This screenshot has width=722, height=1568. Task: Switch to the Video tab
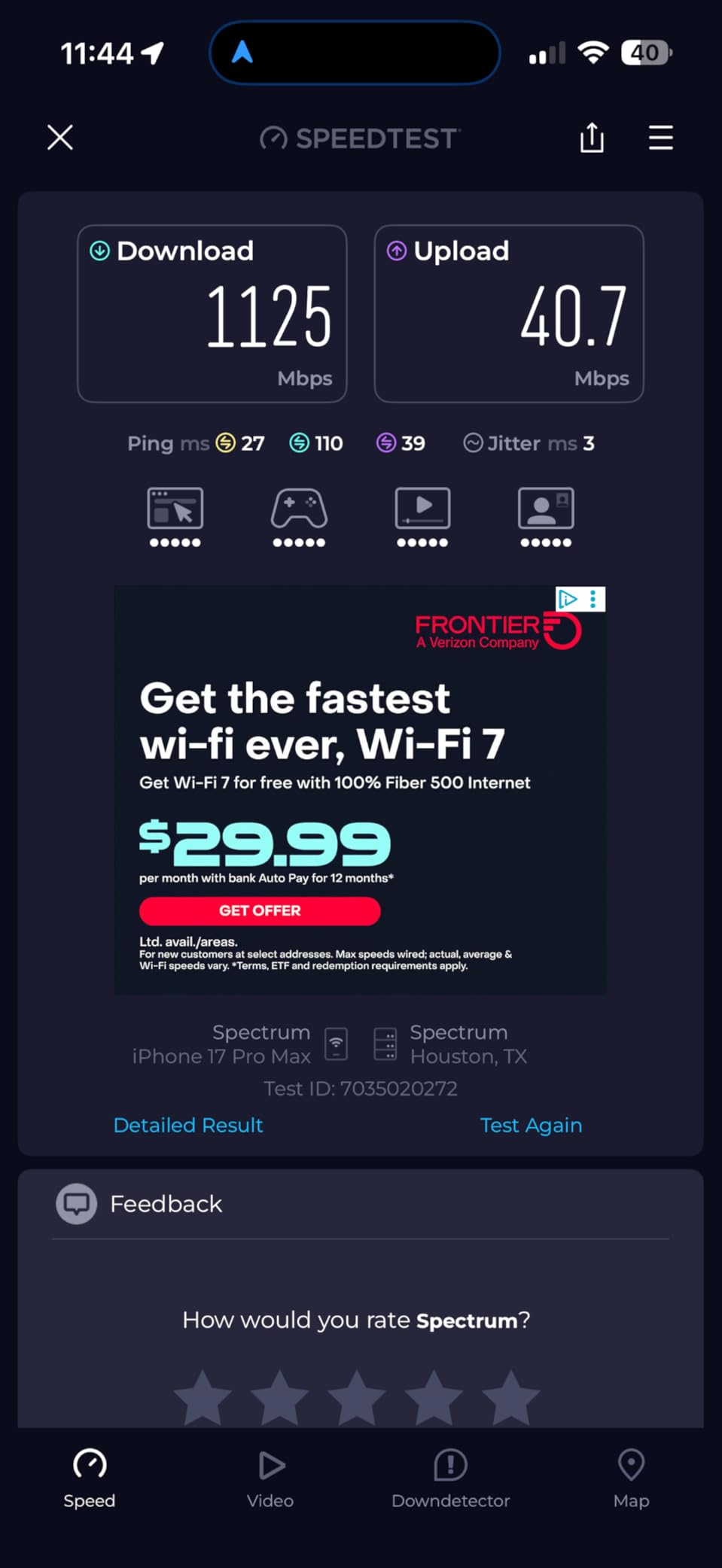coord(270,1478)
